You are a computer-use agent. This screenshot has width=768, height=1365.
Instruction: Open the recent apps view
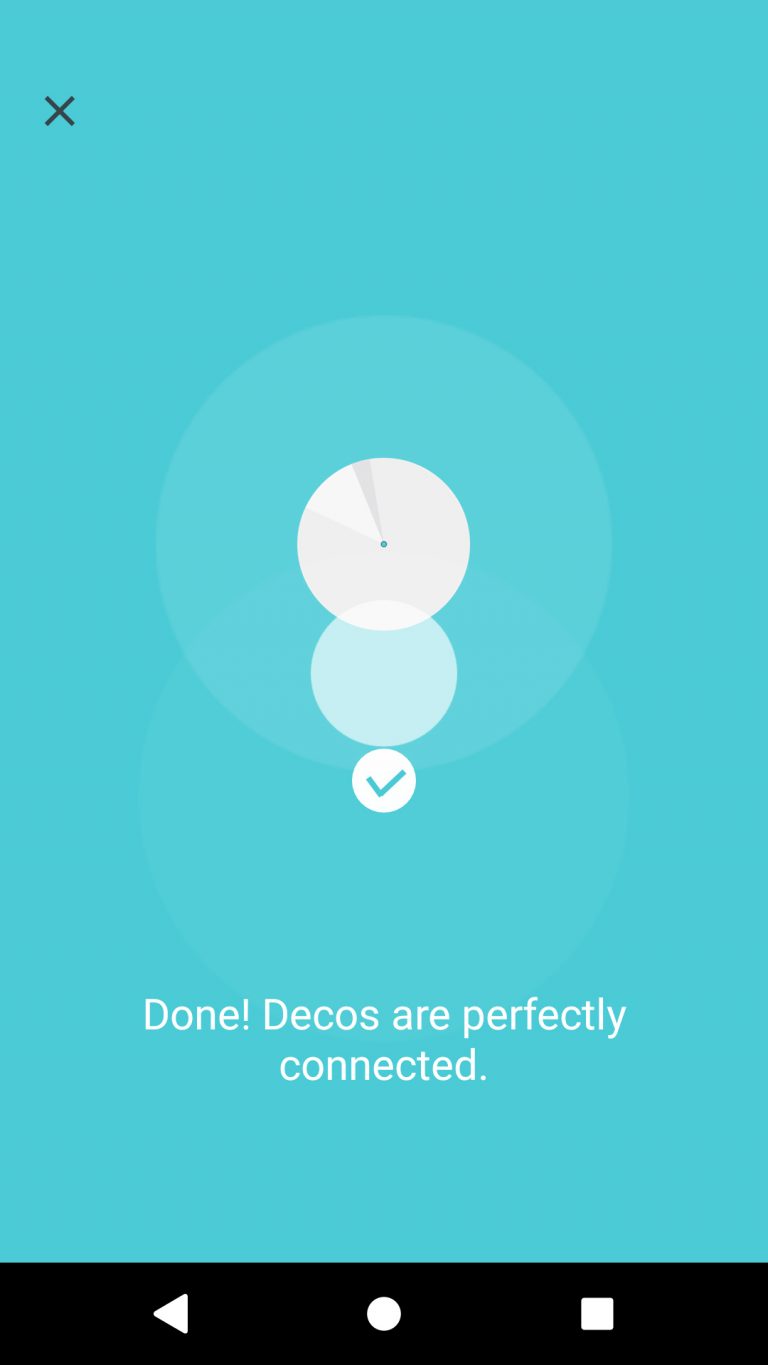597,1313
